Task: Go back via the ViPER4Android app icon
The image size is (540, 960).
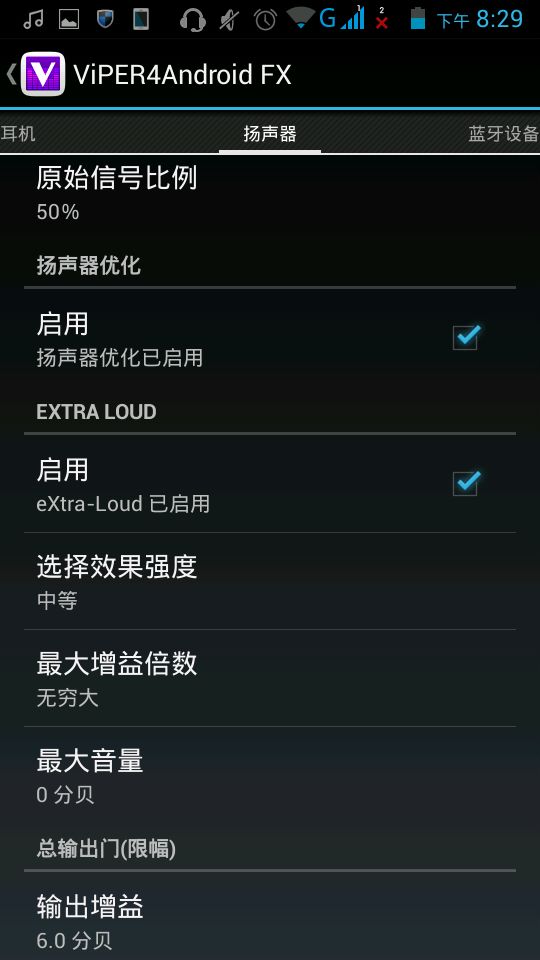Action: coord(43,74)
